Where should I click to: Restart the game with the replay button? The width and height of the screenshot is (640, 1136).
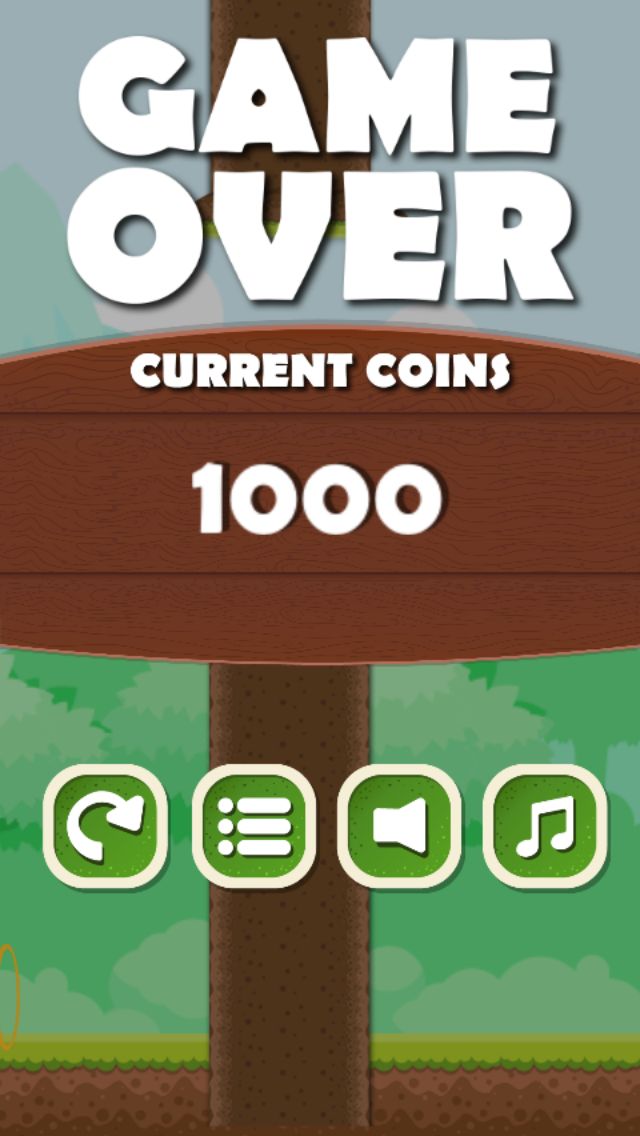pos(105,826)
